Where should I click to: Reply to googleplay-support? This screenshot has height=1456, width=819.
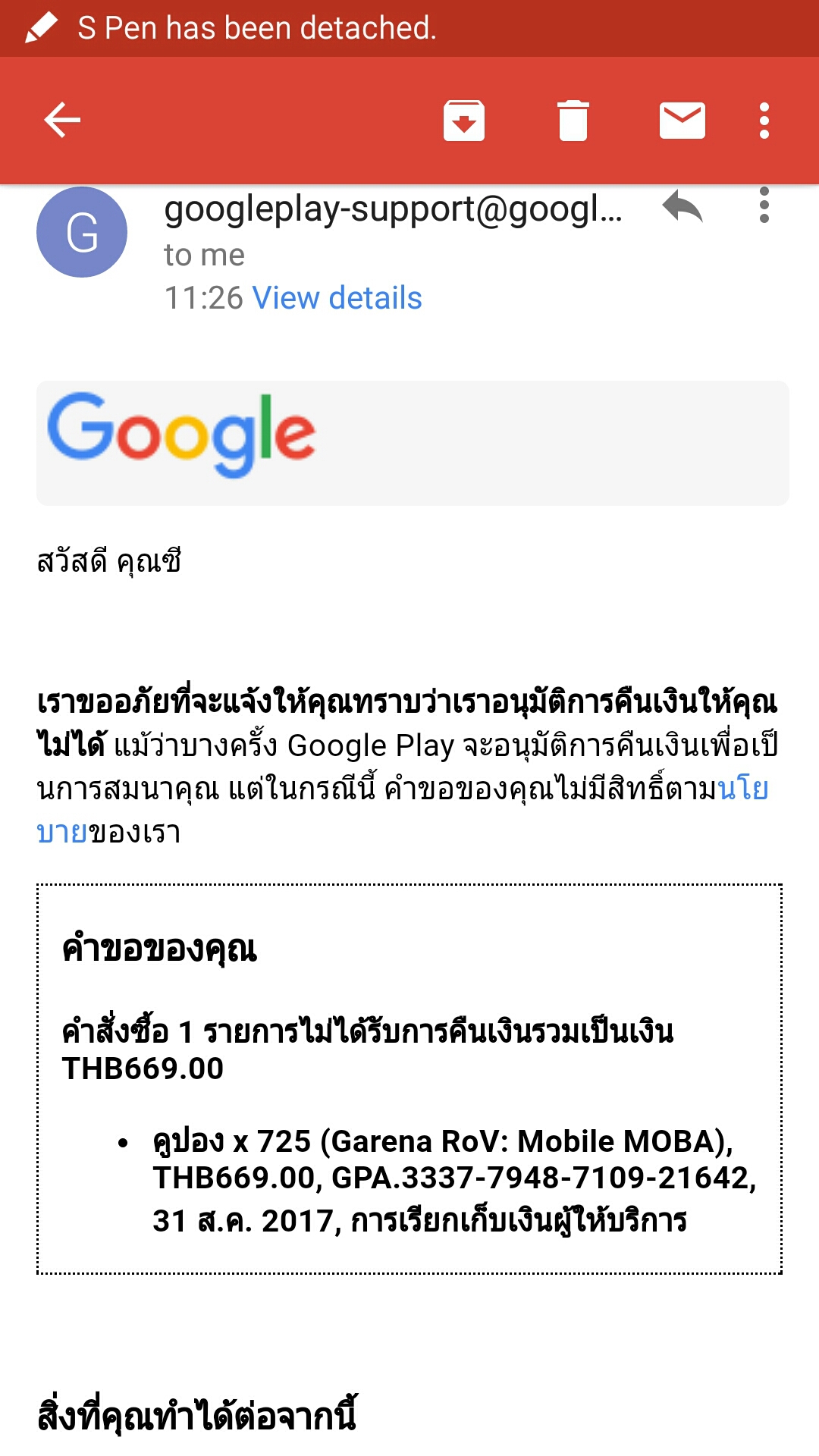click(682, 206)
